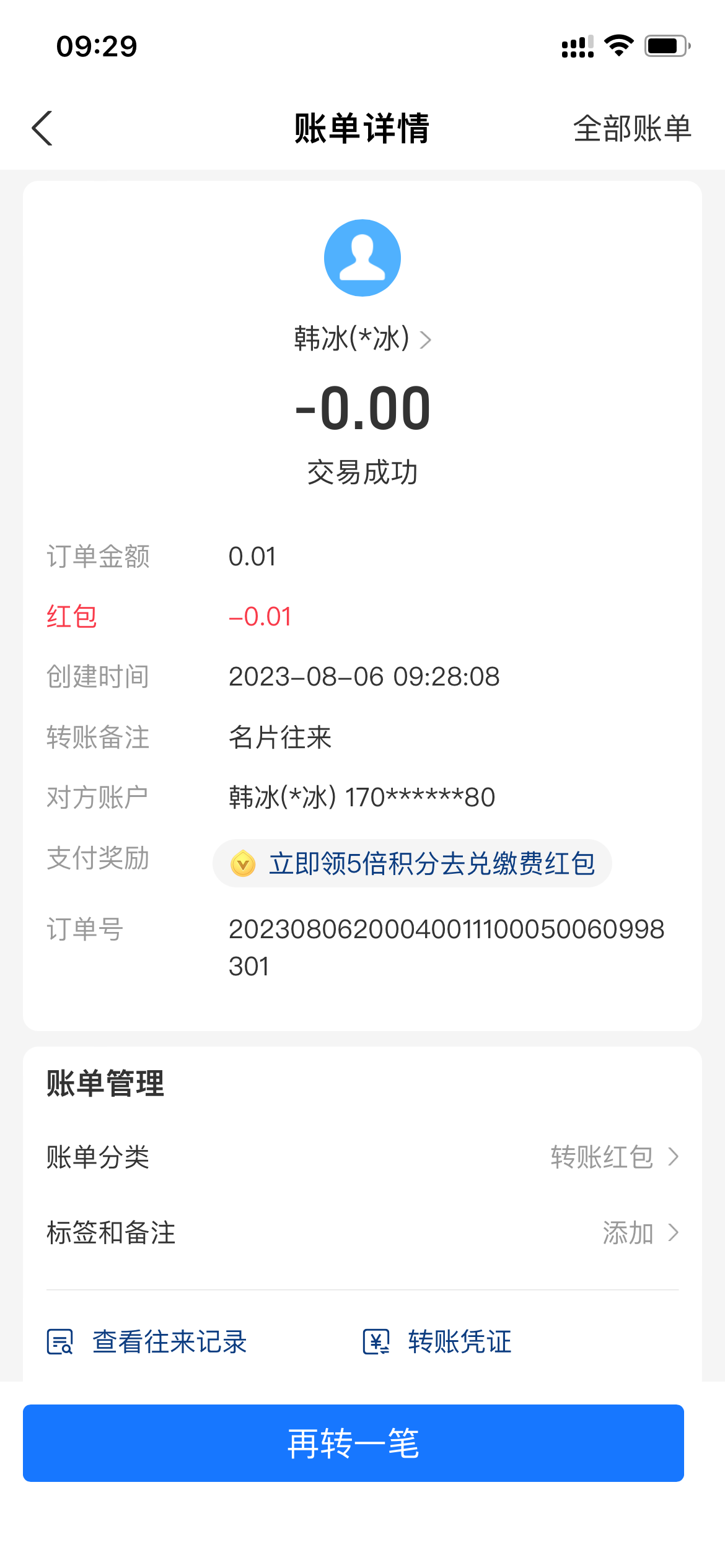Open 全部账单 (all bills)
The width and height of the screenshot is (725, 1568).
click(631, 129)
